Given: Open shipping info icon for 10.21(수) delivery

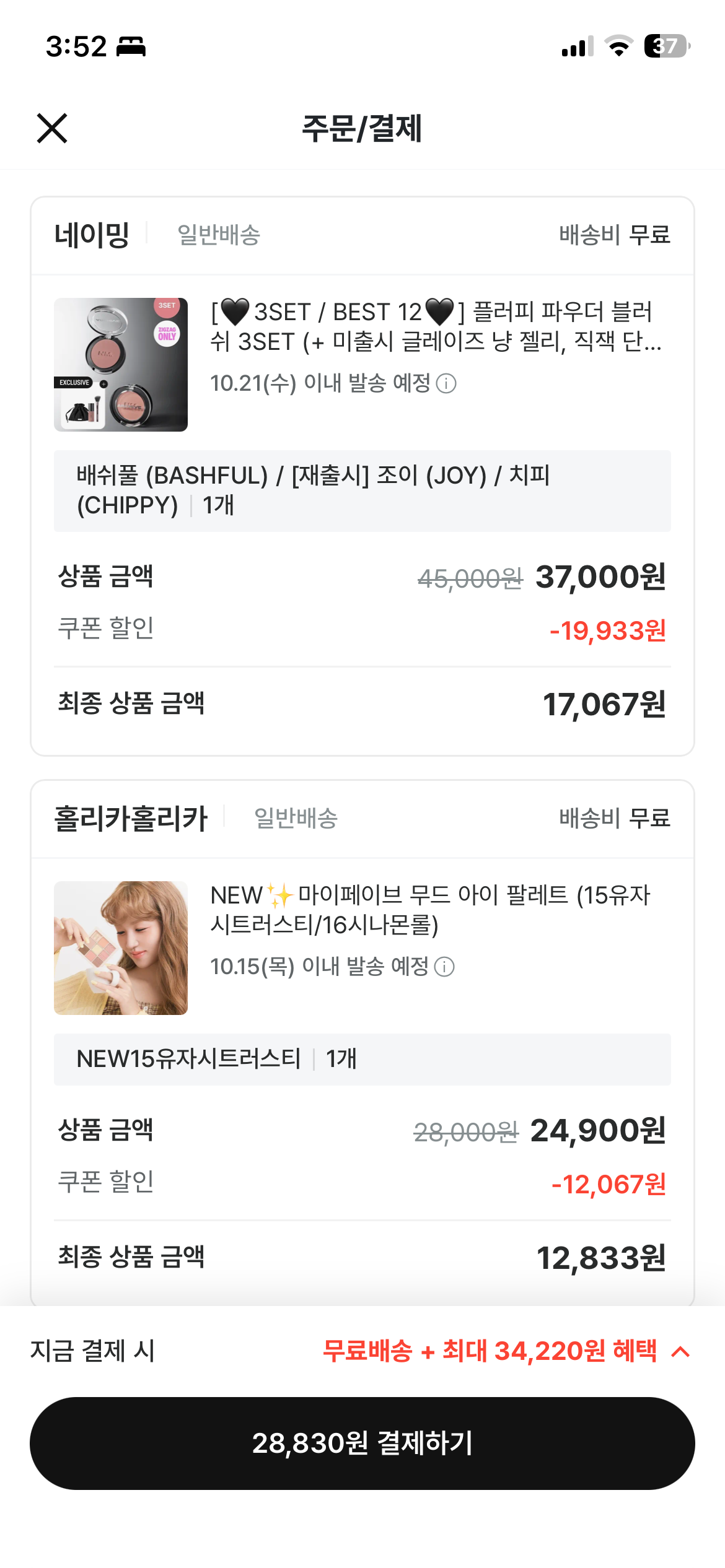Looking at the screenshot, I should [x=446, y=383].
